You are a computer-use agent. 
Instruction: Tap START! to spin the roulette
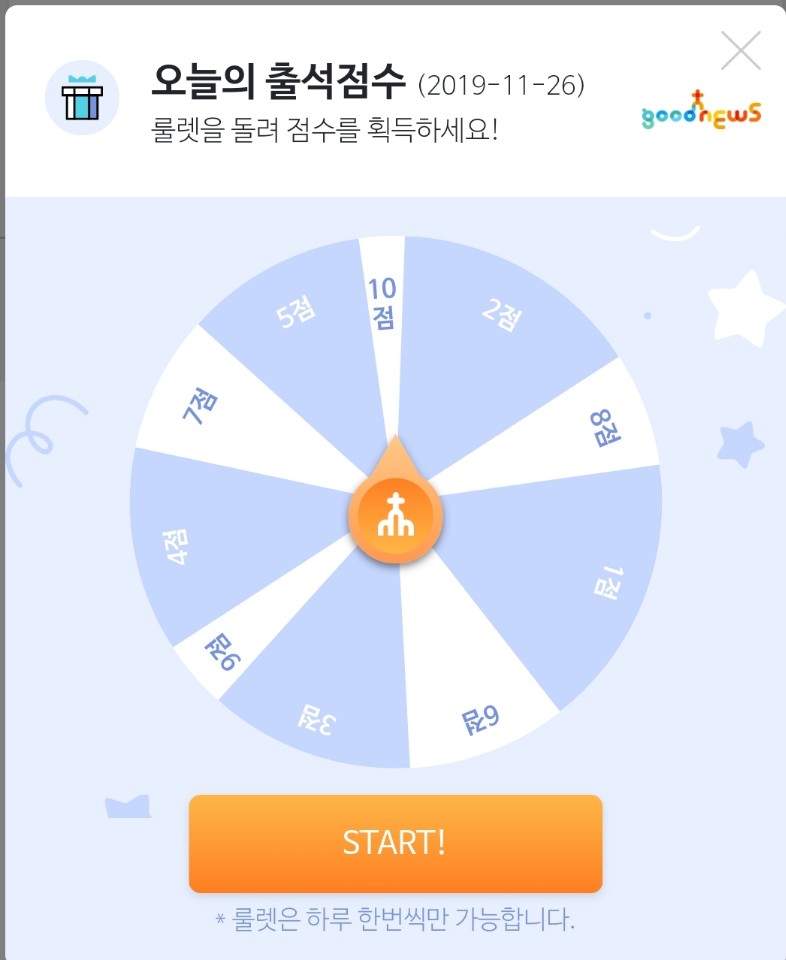395,843
